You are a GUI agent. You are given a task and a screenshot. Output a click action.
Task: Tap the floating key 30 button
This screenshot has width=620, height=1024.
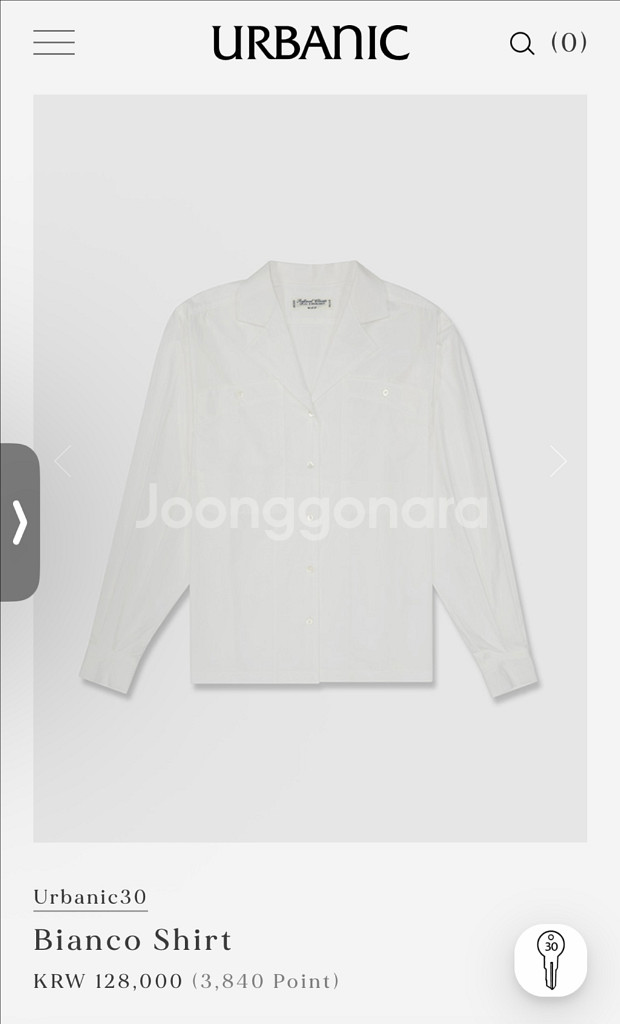[x=551, y=959]
